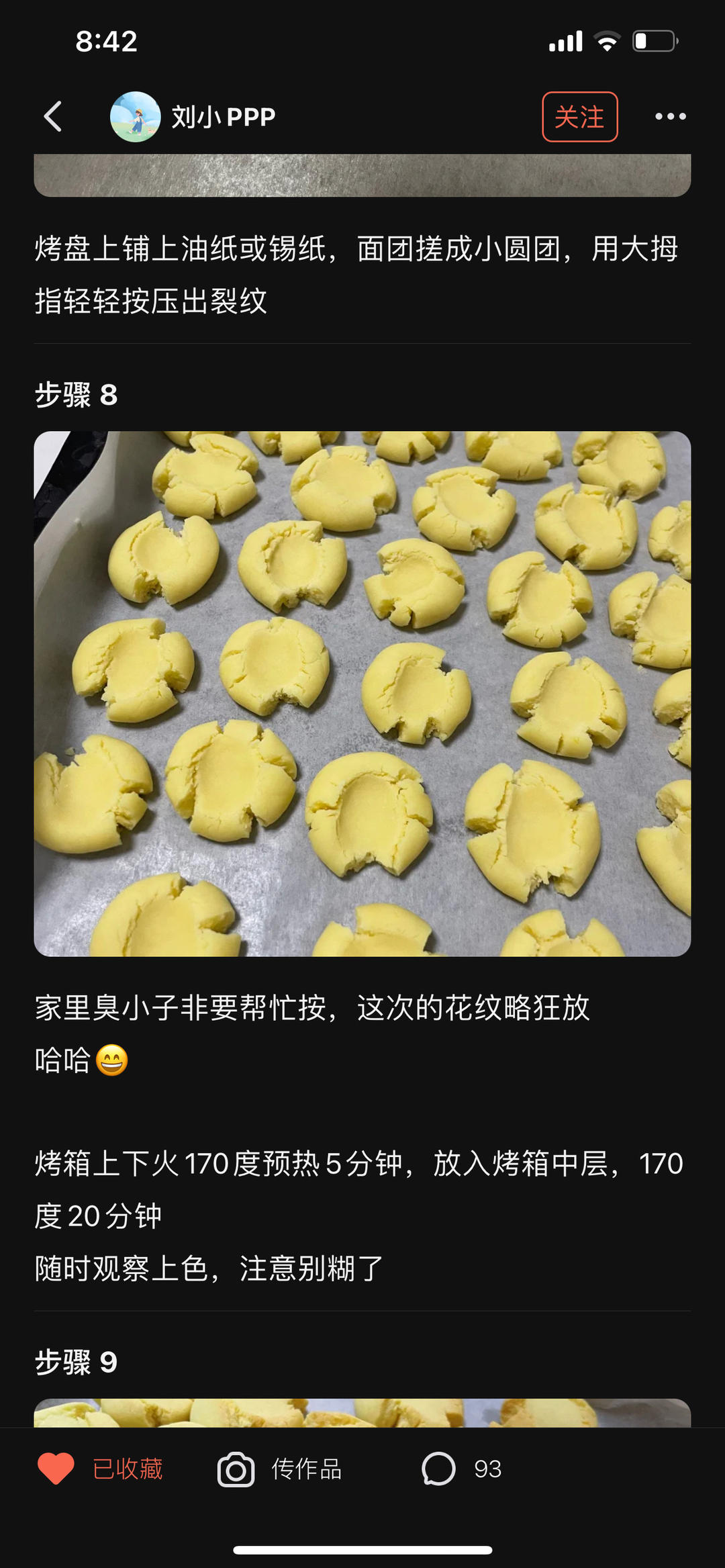Collapse step 8 by tapping 步骤 8
This screenshot has width=725, height=1568.
[77, 395]
